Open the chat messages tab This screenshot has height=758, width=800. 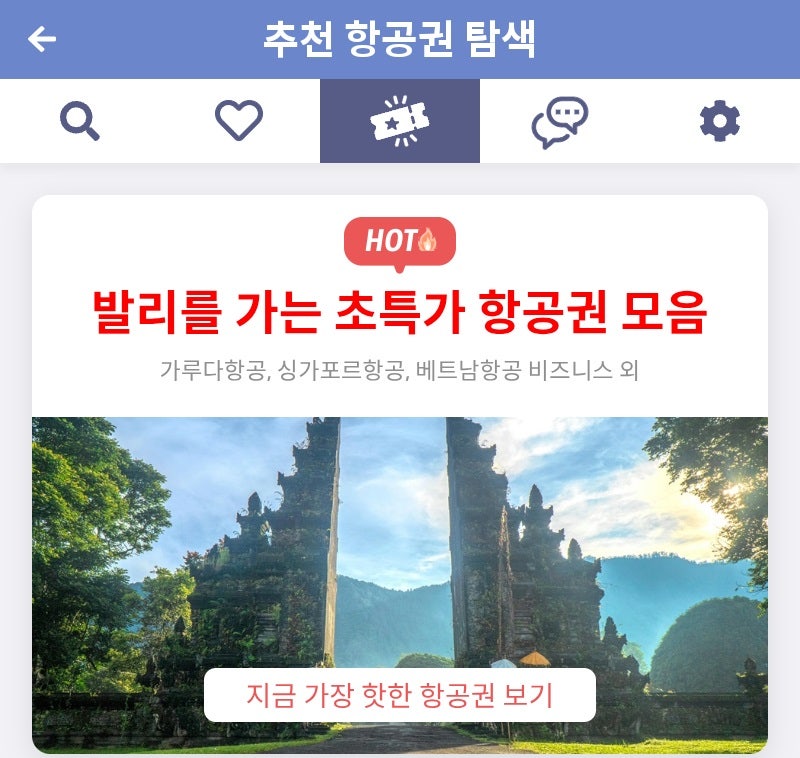click(559, 122)
